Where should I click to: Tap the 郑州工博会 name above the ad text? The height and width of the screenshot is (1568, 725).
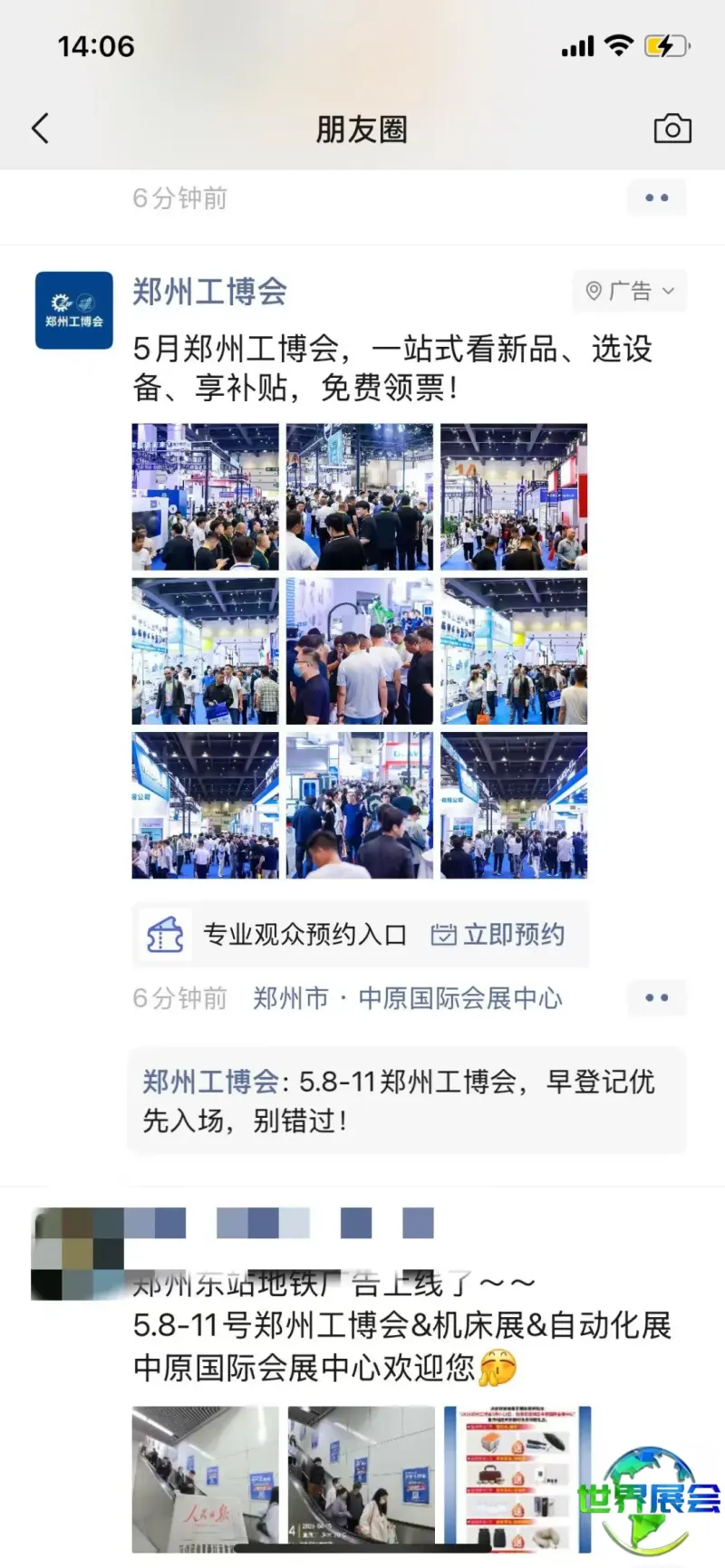(209, 292)
